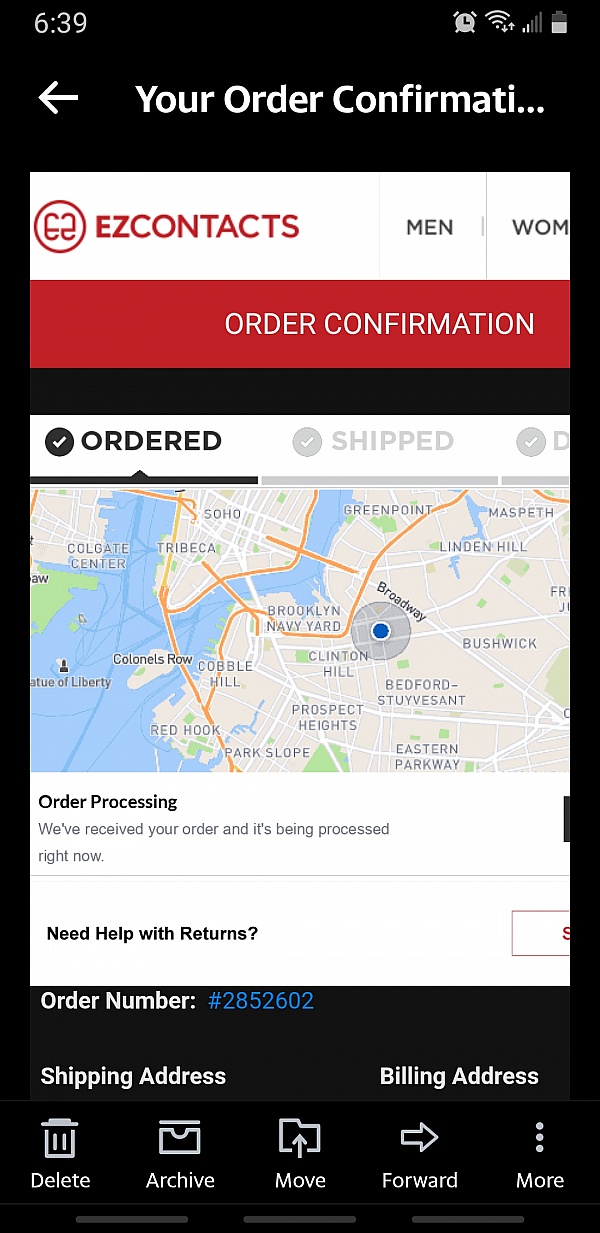Open the EZContacts logo link
Image resolution: width=600 pixels, height=1233 pixels.
(x=166, y=226)
